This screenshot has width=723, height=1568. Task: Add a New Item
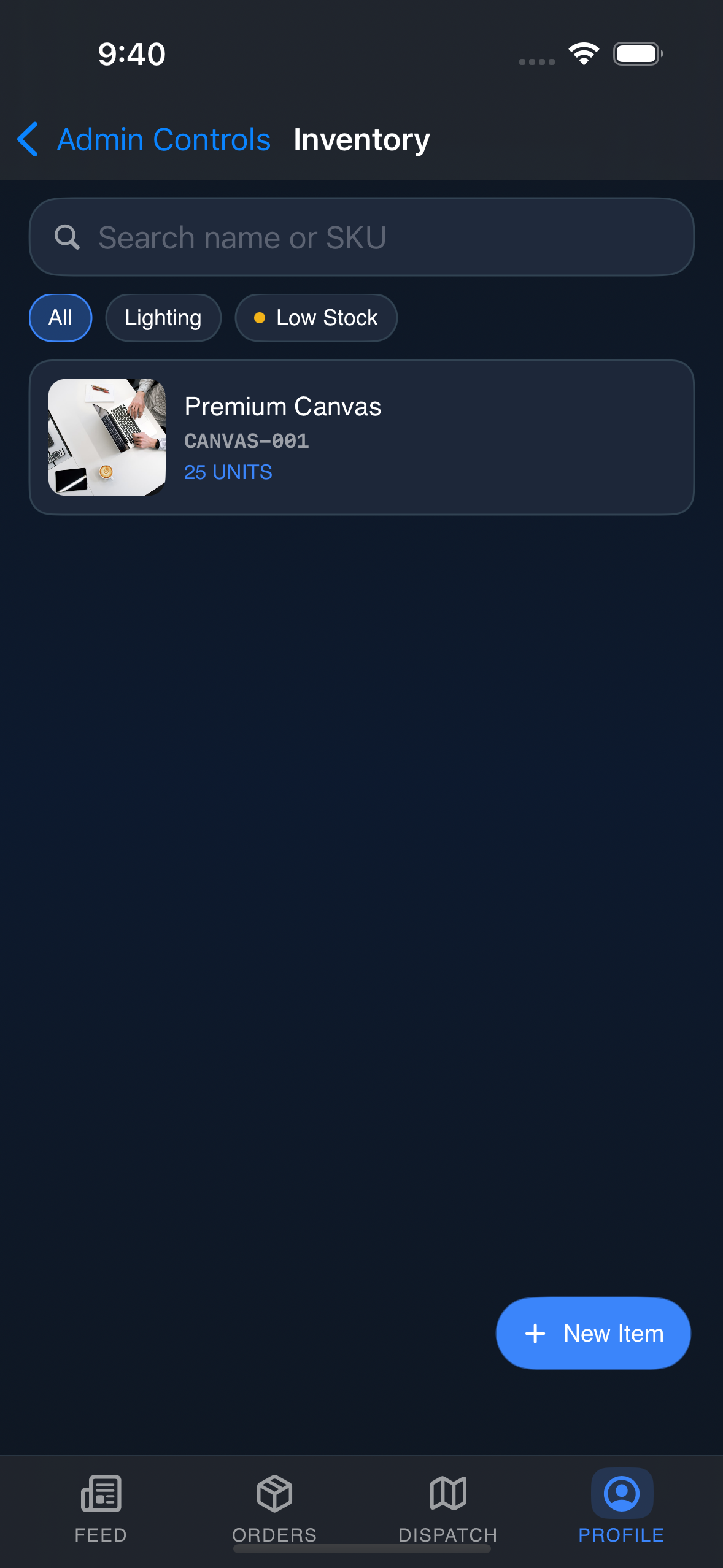point(593,1333)
